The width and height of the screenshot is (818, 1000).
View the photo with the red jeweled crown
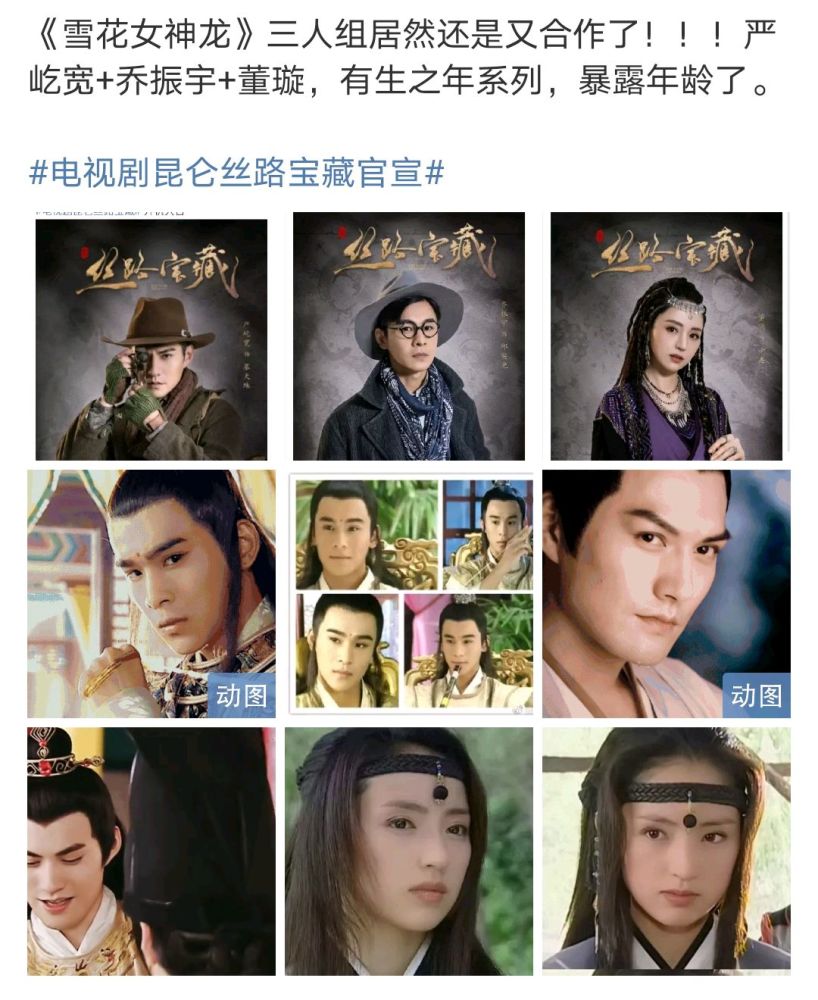pos(152,851)
